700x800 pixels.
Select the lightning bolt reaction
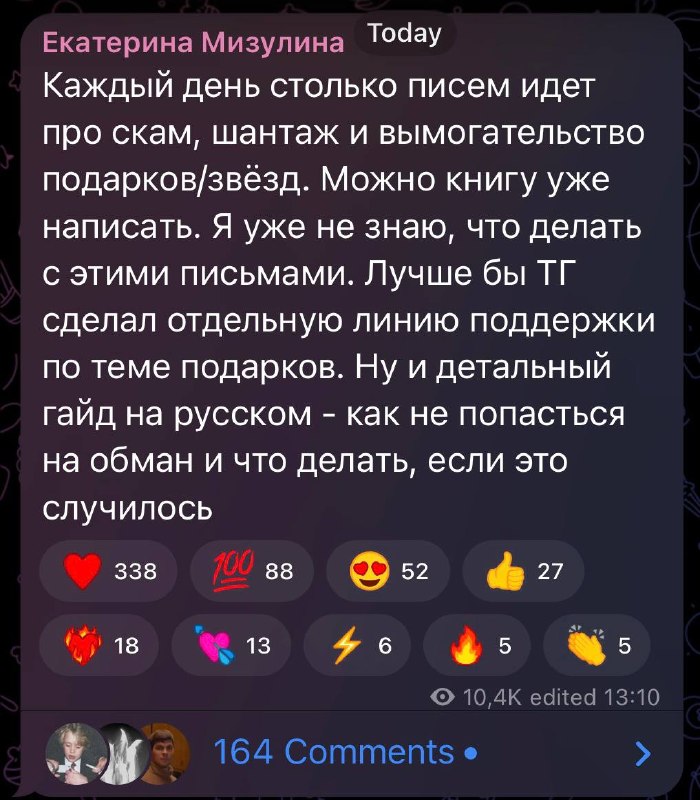click(x=357, y=645)
